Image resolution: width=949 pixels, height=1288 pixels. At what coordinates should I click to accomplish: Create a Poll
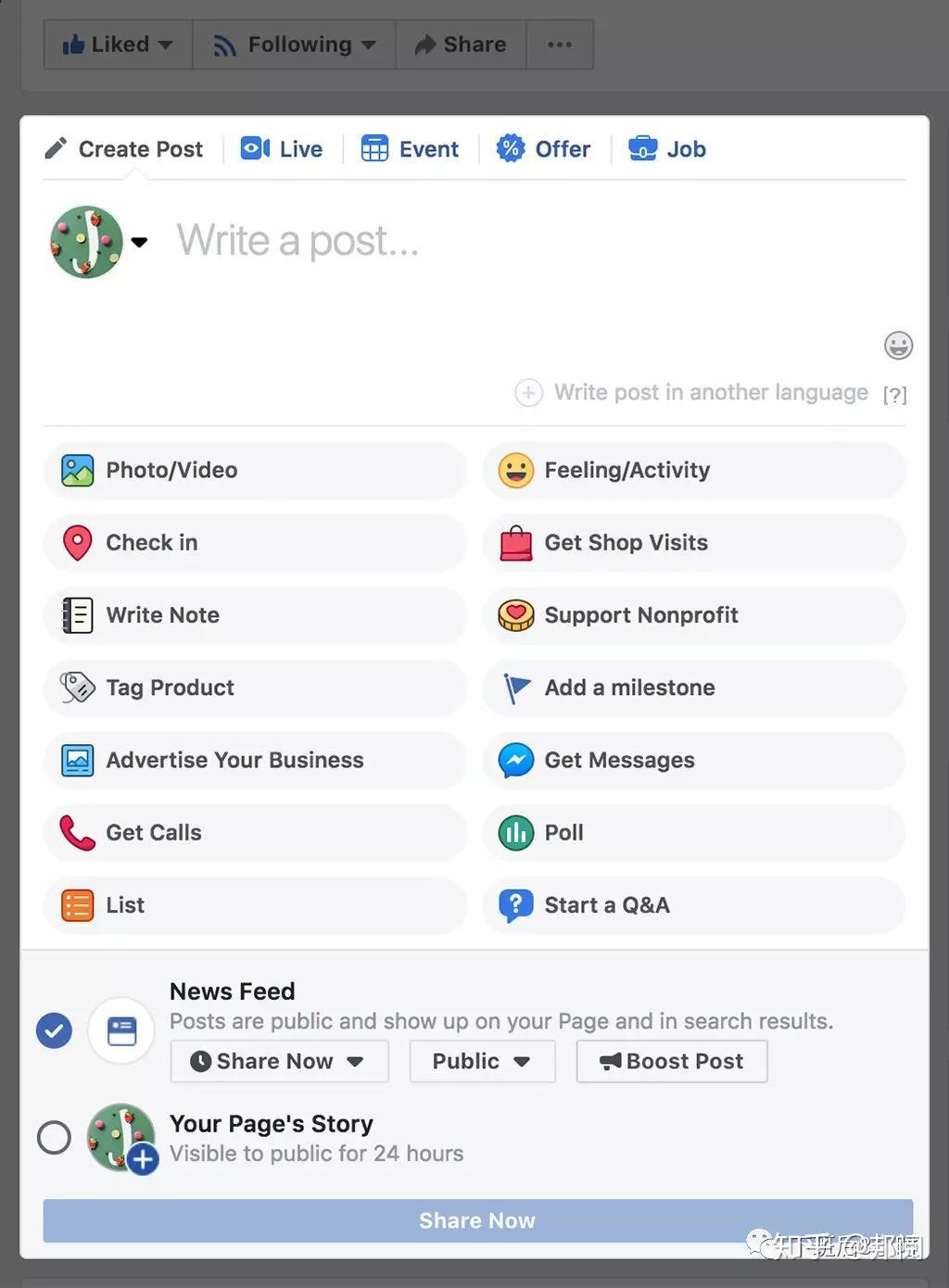tap(693, 833)
